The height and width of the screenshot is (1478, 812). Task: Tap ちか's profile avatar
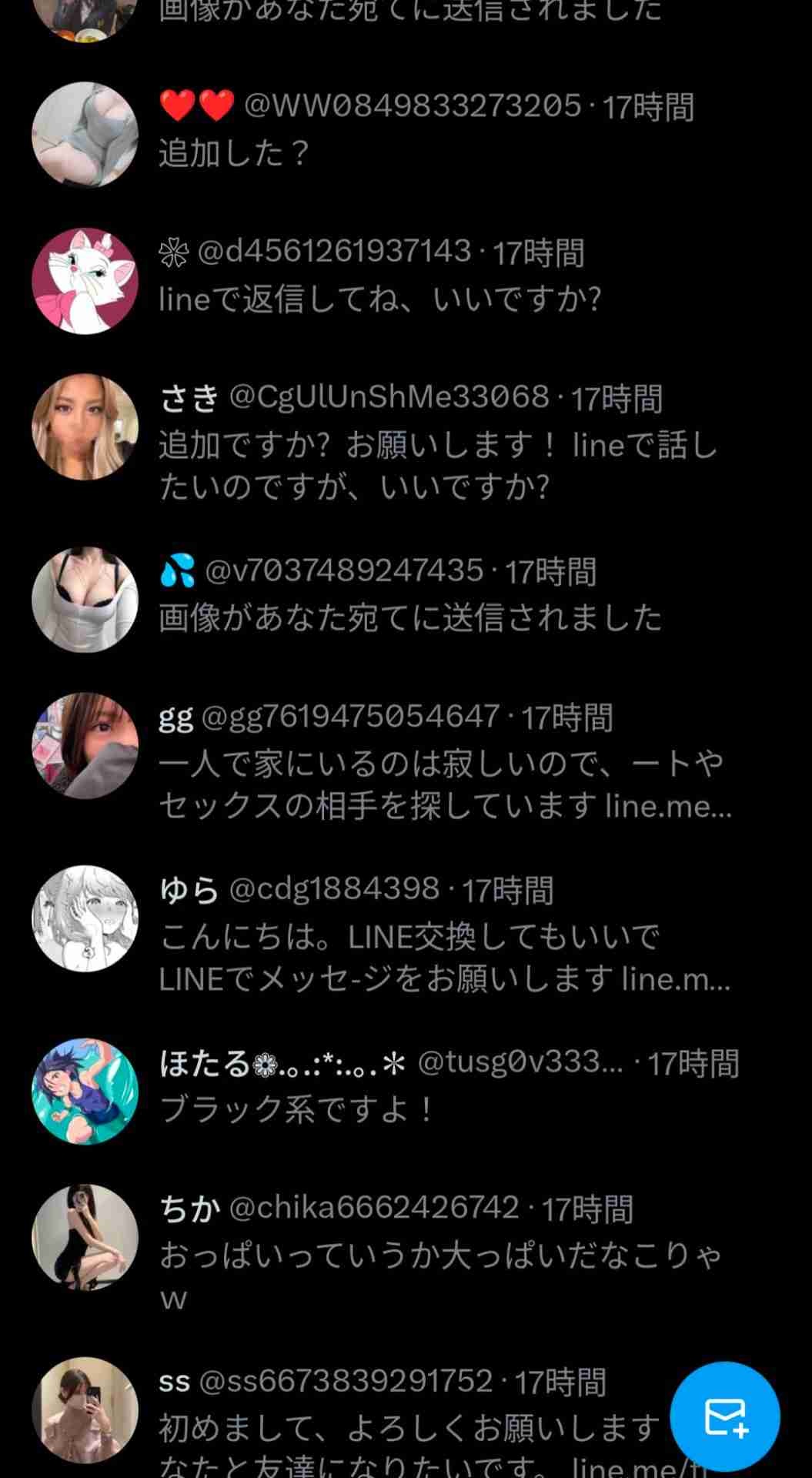pos(85,1237)
